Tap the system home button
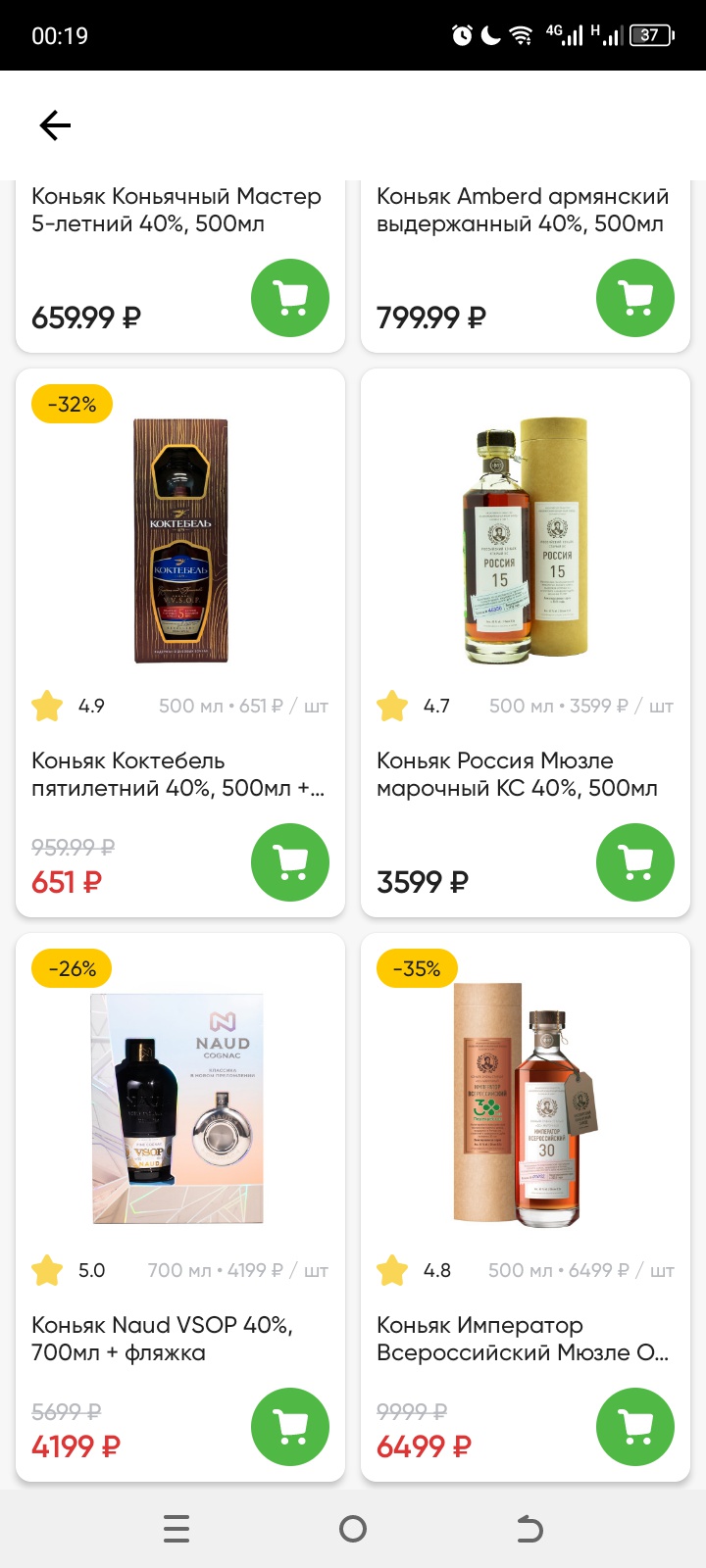Viewport: 706px width, 1568px height. (x=353, y=1529)
